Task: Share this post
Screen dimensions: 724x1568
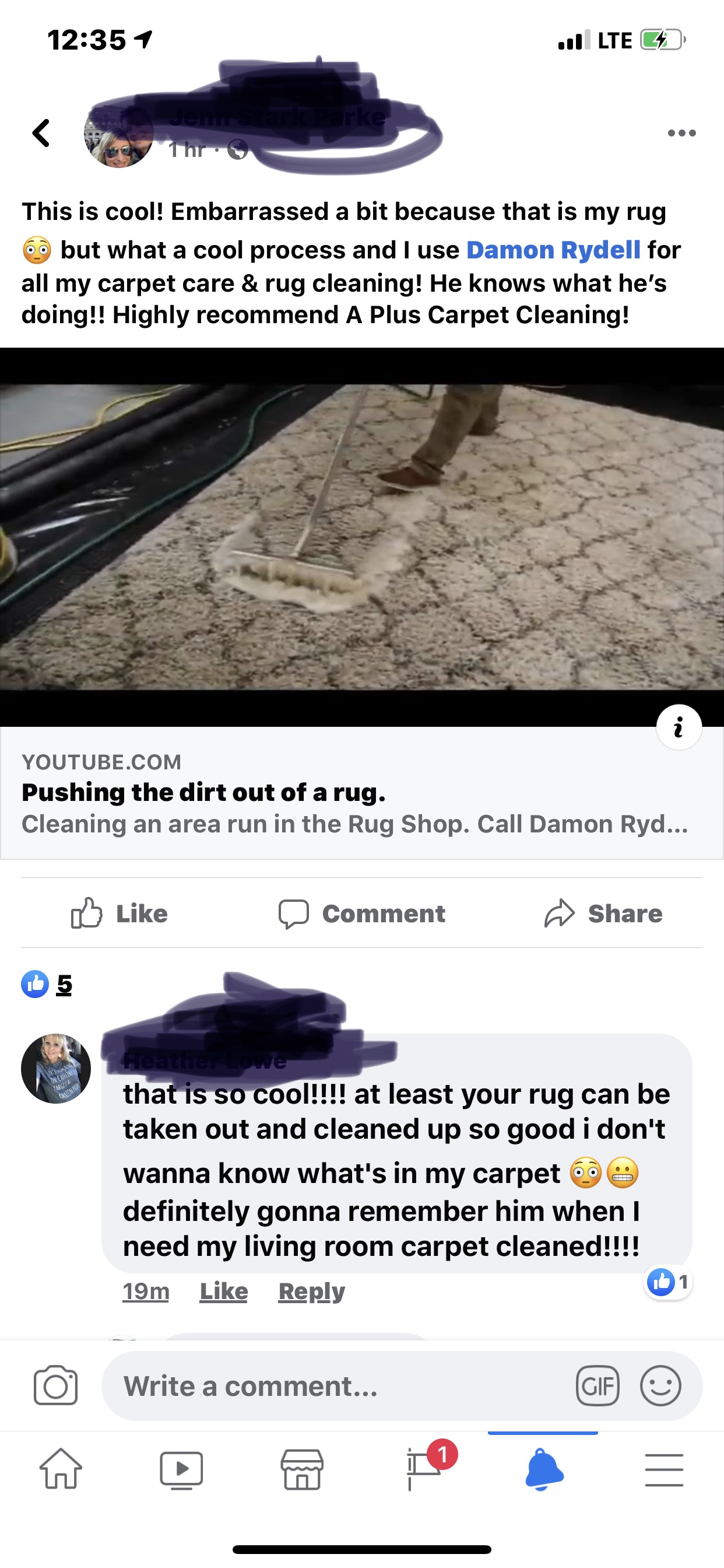Action: coord(603,914)
